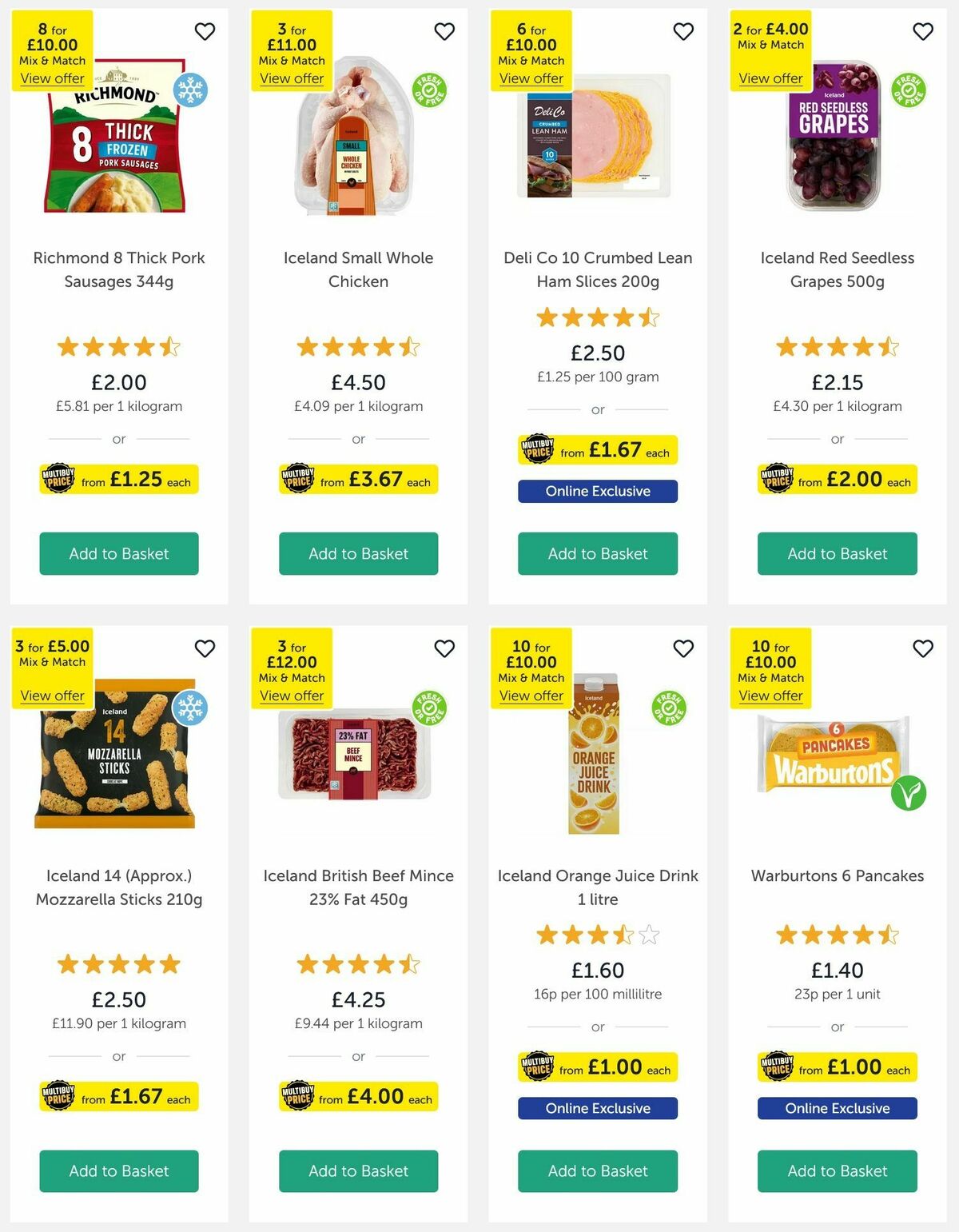Click Online Exclusive badge under ham slices

(597, 491)
